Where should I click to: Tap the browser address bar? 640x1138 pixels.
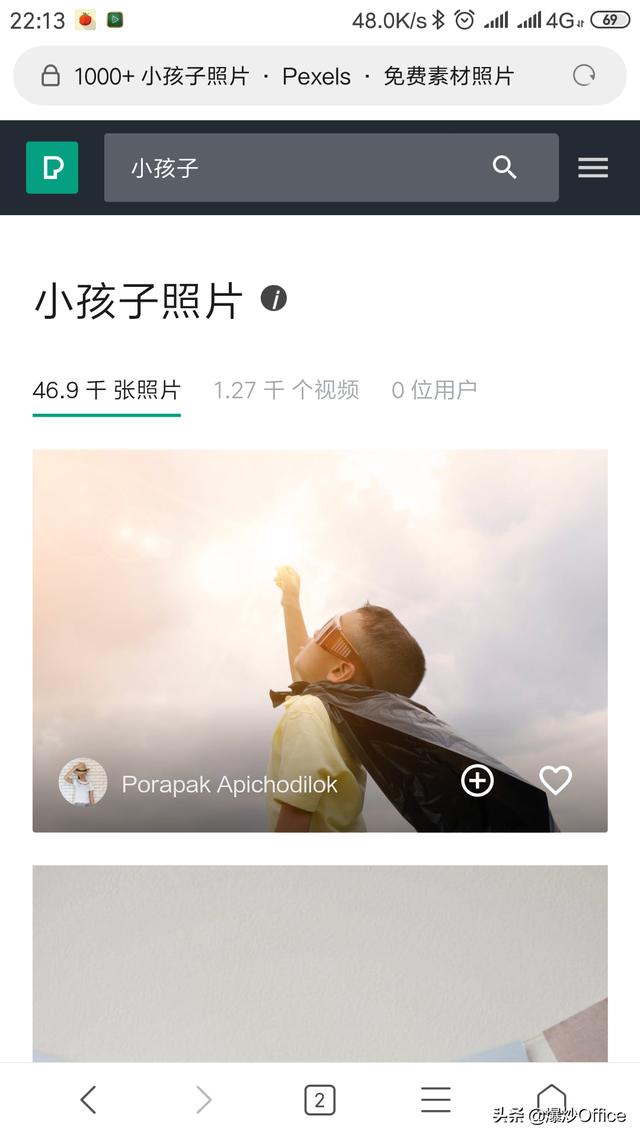pyautogui.click(x=300, y=76)
